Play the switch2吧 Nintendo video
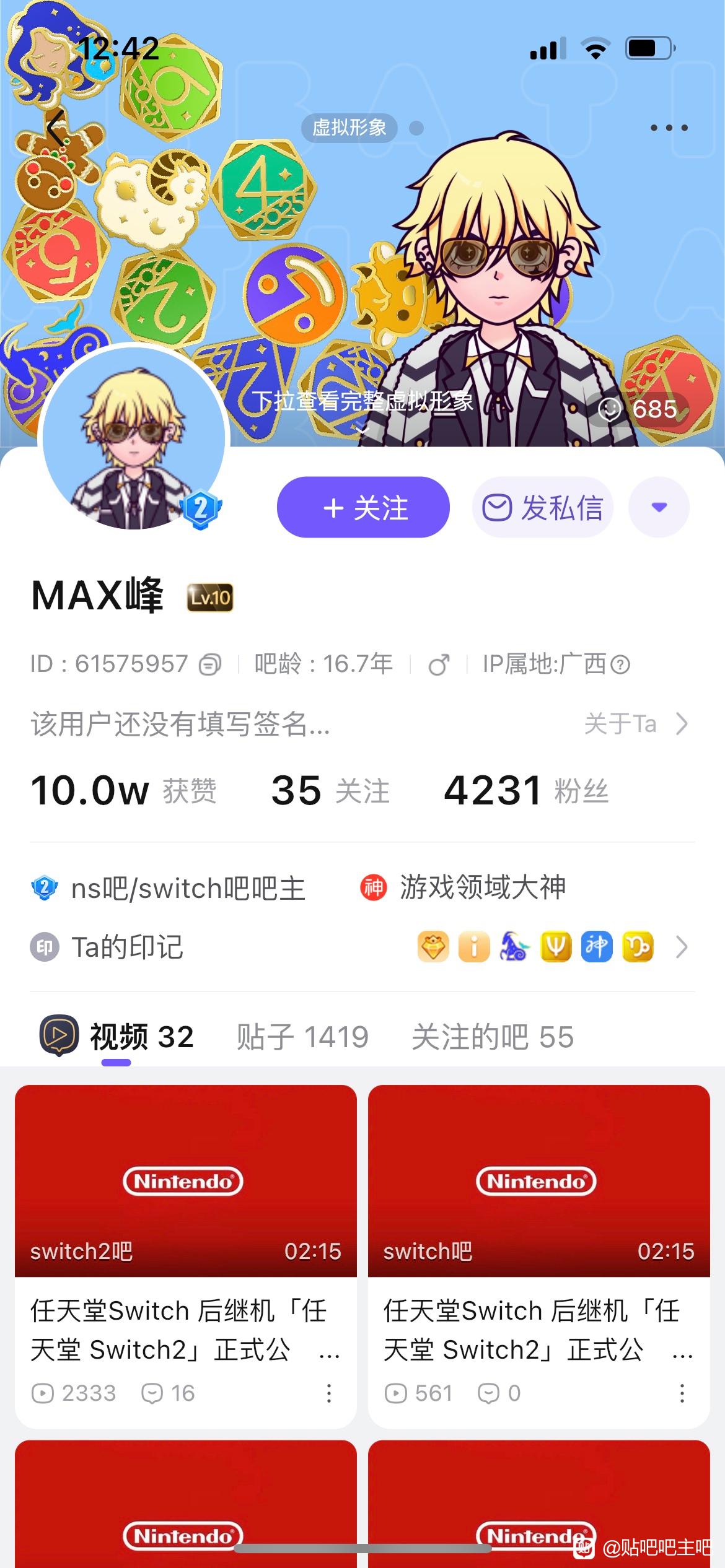Viewport: 725px width, 1568px height. [185, 1180]
